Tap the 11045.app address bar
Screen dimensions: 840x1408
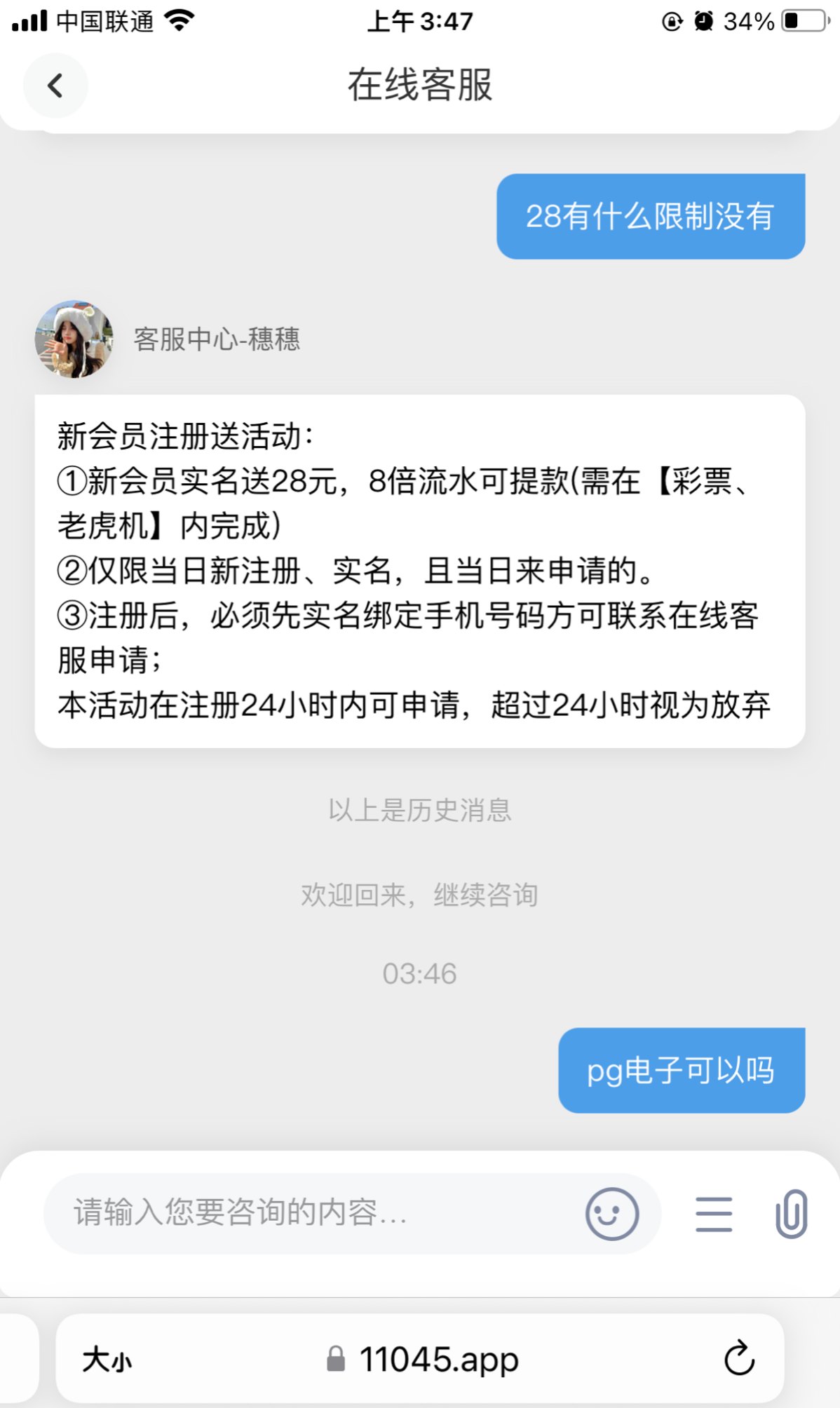424,1360
